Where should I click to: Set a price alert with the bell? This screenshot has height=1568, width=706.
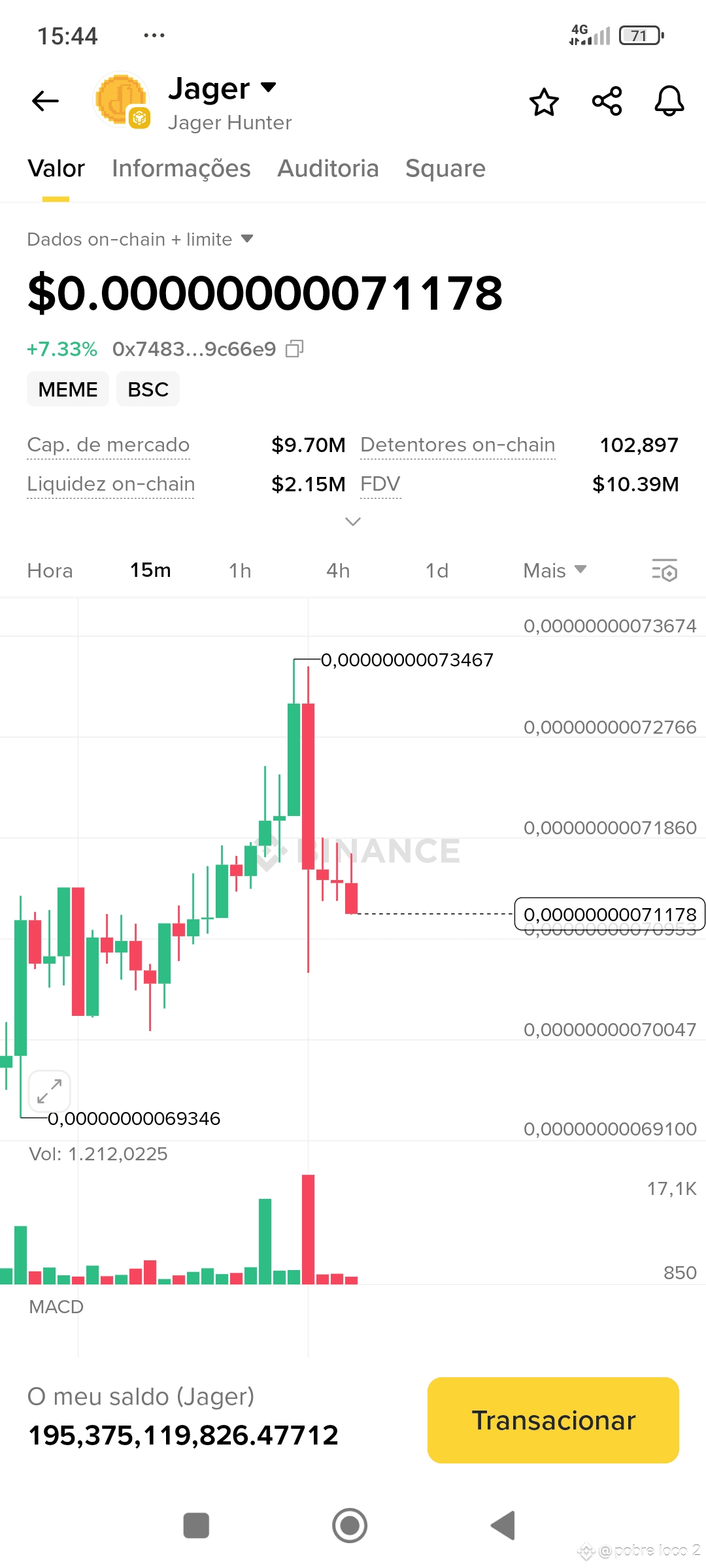[x=669, y=101]
